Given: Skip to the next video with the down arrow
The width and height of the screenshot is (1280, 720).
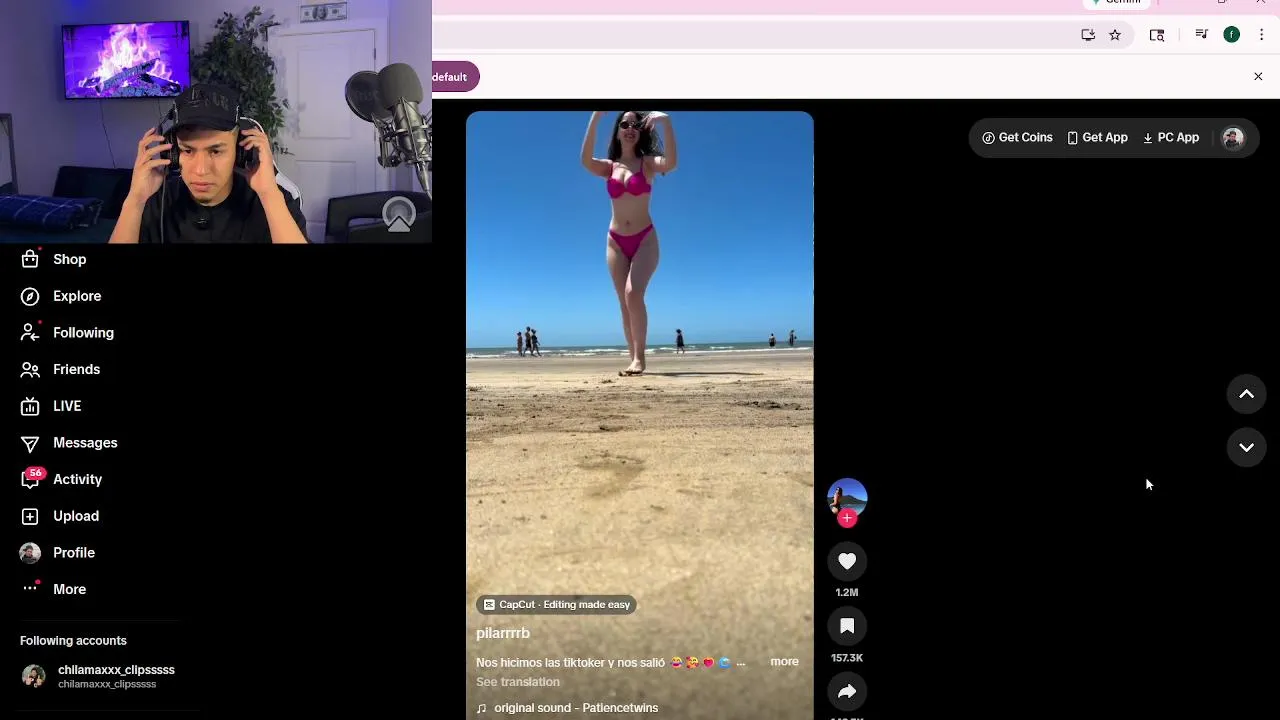Looking at the screenshot, I should pos(1246,448).
